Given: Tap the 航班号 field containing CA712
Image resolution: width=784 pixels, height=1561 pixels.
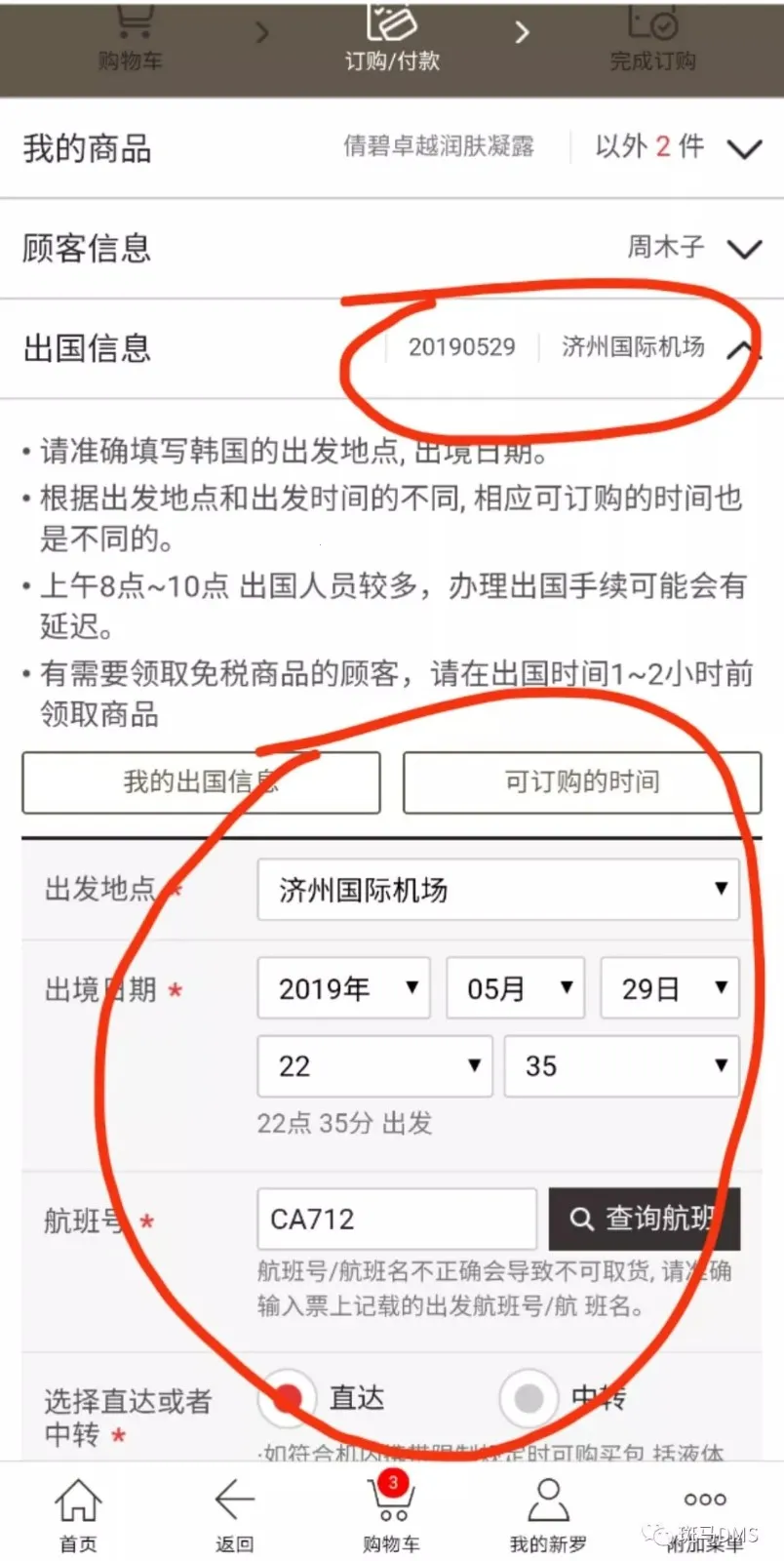Looking at the screenshot, I should pyautogui.click(x=397, y=1220).
